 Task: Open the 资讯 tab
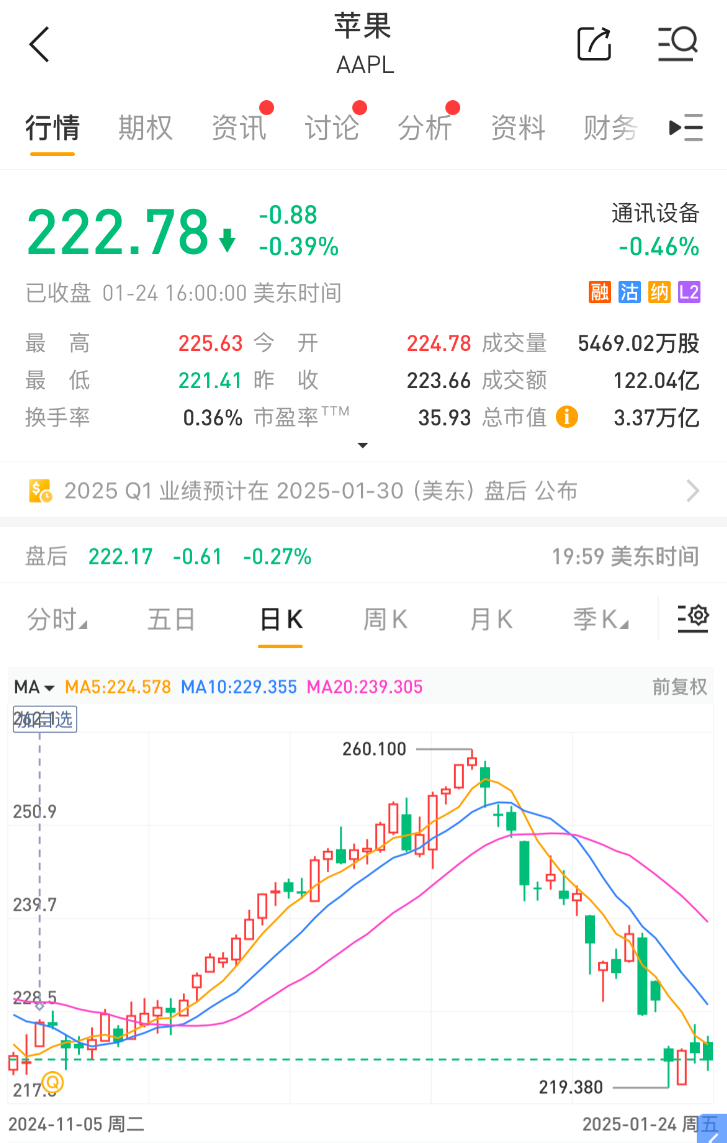[238, 128]
